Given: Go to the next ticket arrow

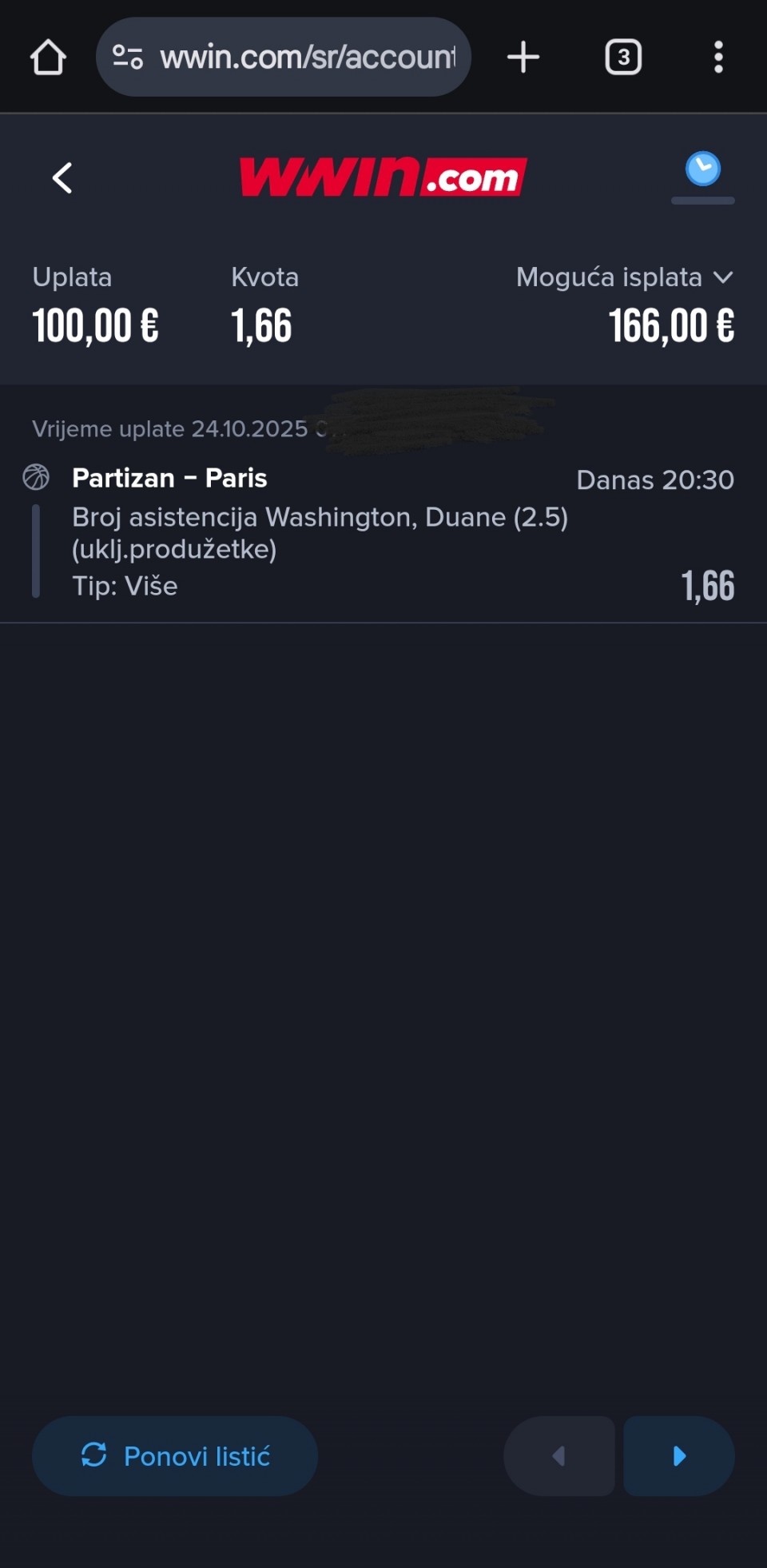Looking at the screenshot, I should [x=679, y=1456].
